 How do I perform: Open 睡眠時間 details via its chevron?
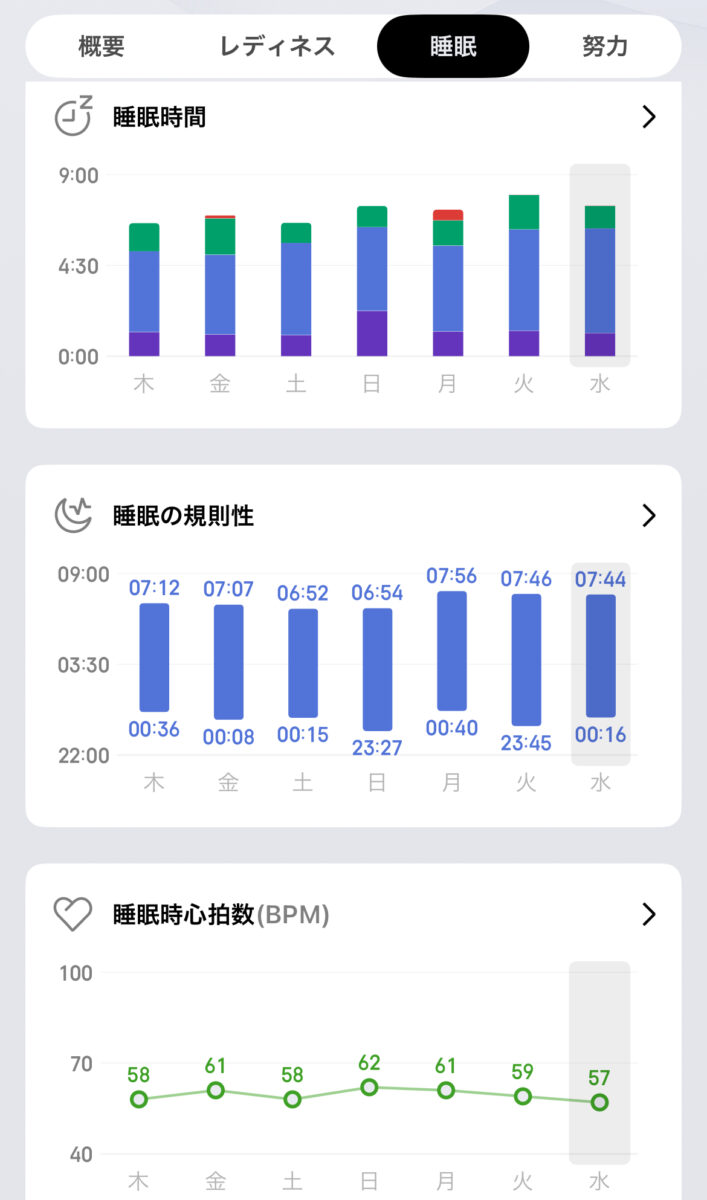(x=649, y=117)
